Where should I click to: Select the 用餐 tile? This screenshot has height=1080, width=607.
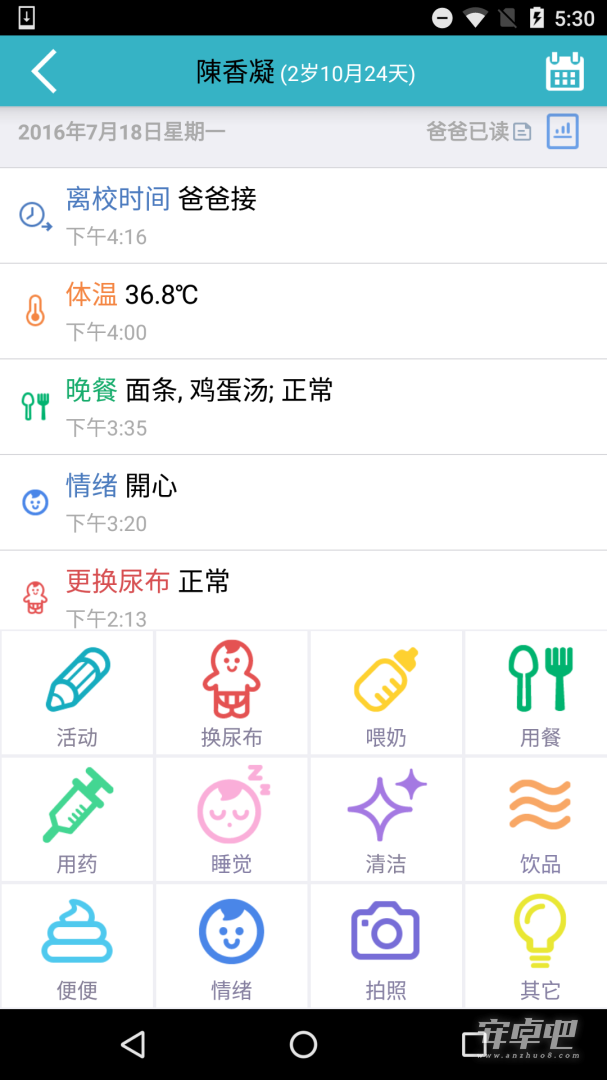pyautogui.click(x=540, y=693)
